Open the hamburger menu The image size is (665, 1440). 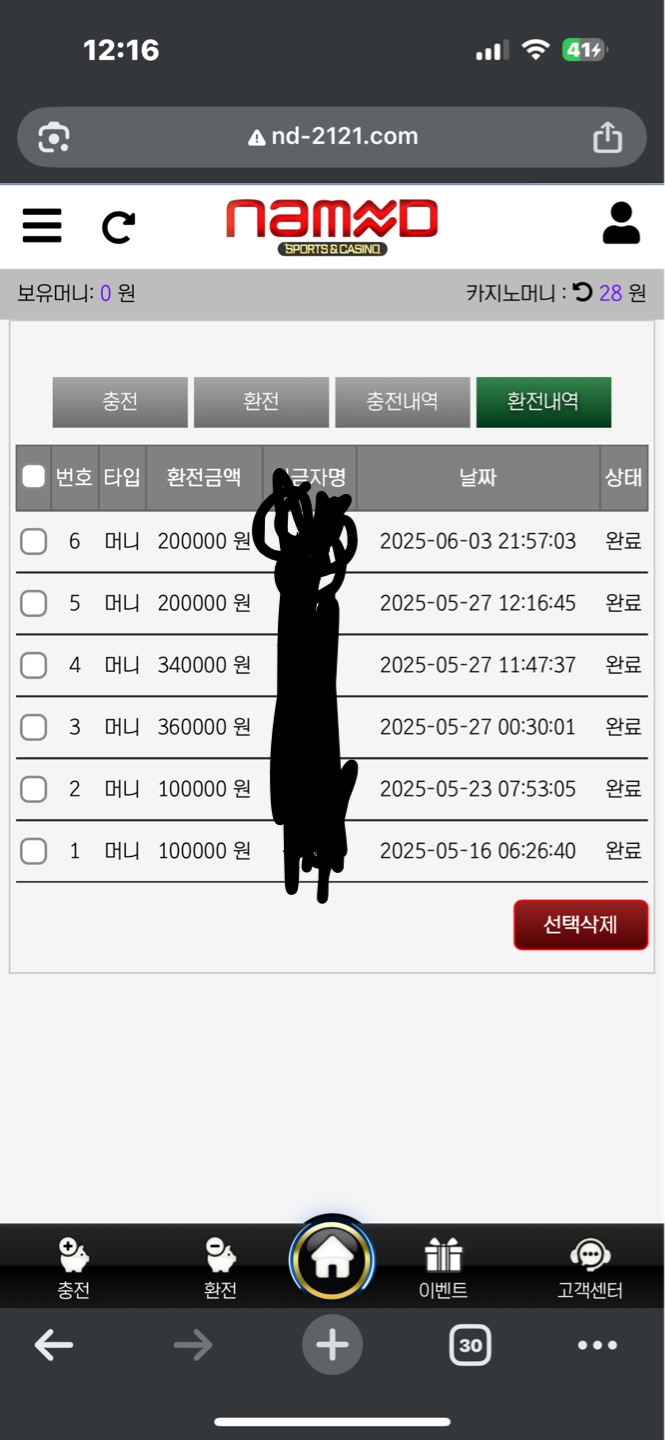(x=42, y=226)
